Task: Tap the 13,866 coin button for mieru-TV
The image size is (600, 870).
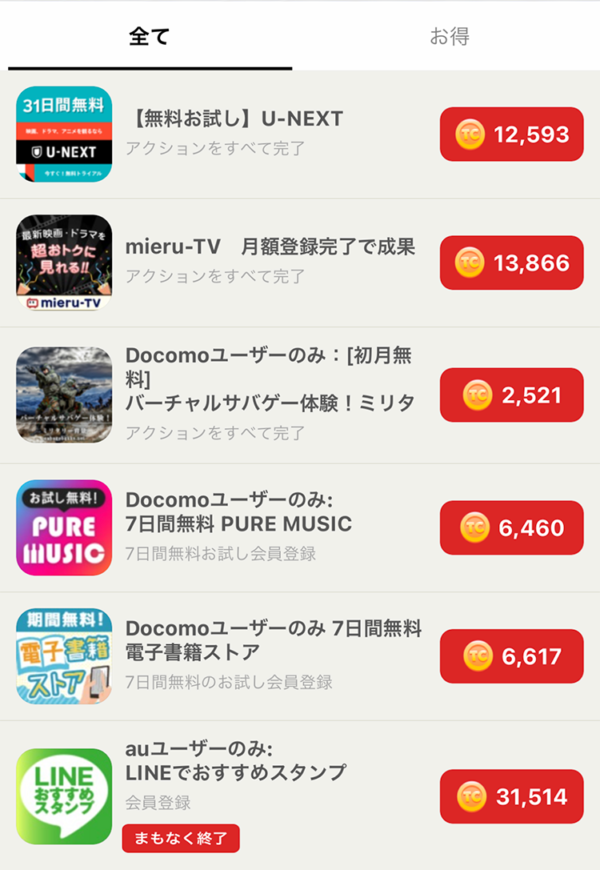Action: point(511,263)
